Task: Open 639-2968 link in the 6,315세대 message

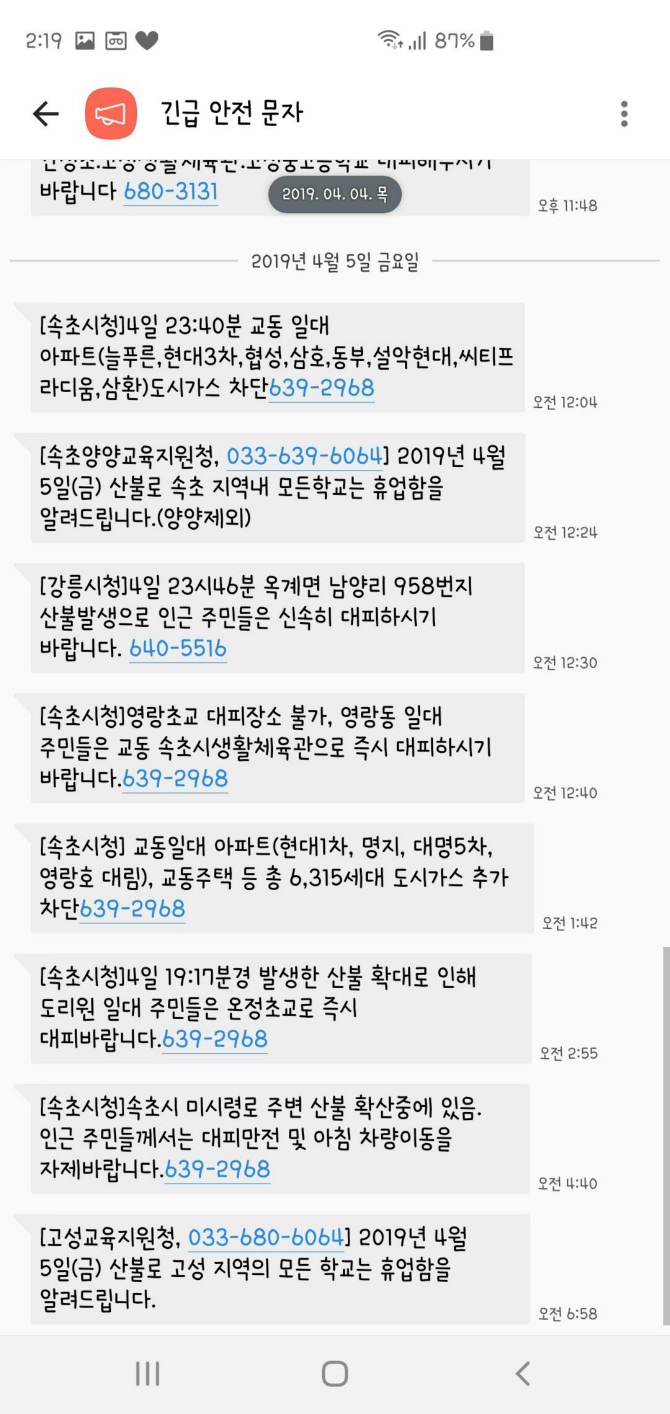Action: pos(132,908)
